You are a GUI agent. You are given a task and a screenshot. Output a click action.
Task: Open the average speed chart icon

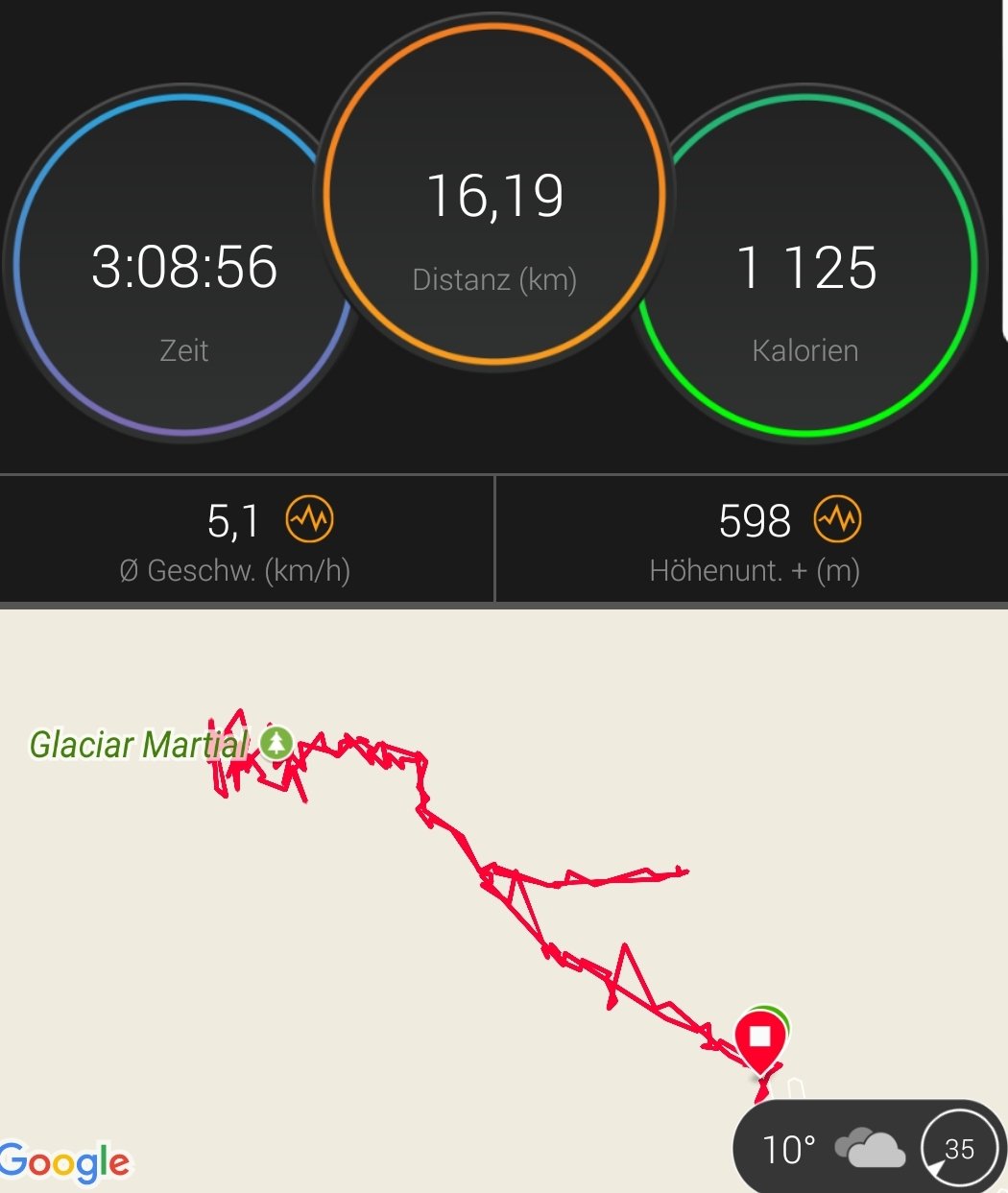[x=309, y=520]
